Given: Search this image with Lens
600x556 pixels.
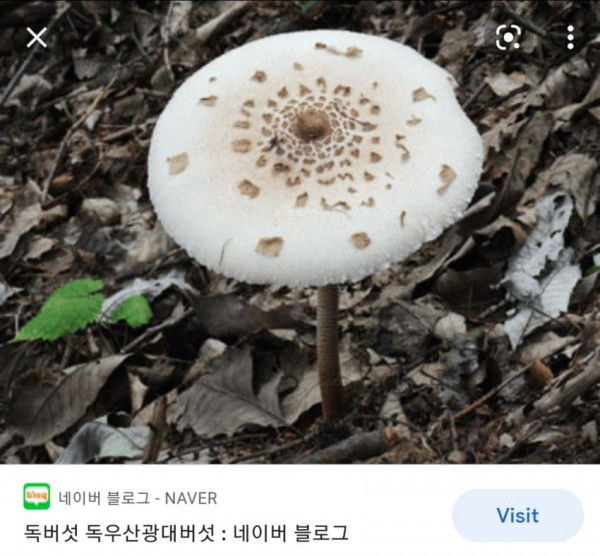Looking at the screenshot, I should (509, 38).
